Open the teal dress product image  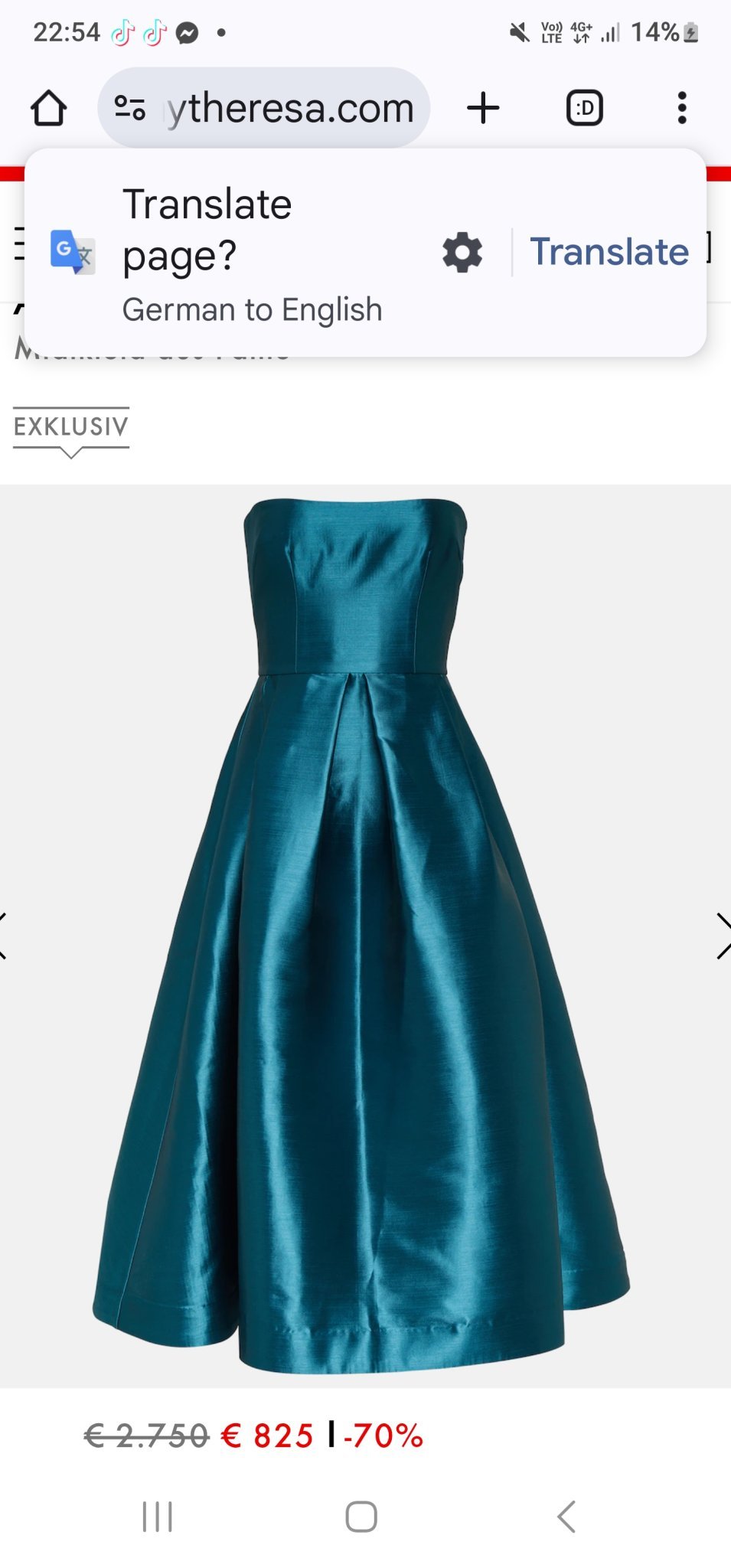pos(360,934)
